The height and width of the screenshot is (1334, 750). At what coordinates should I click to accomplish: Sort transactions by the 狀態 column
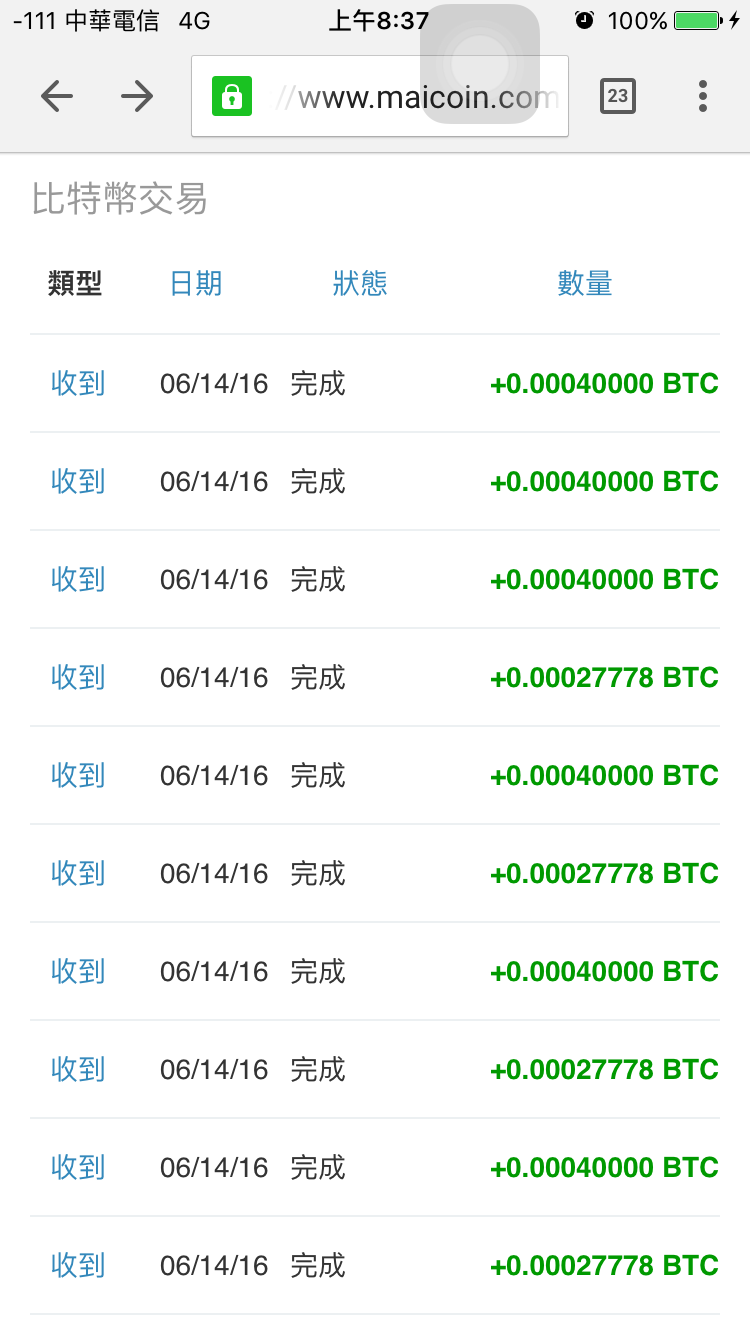[360, 284]
